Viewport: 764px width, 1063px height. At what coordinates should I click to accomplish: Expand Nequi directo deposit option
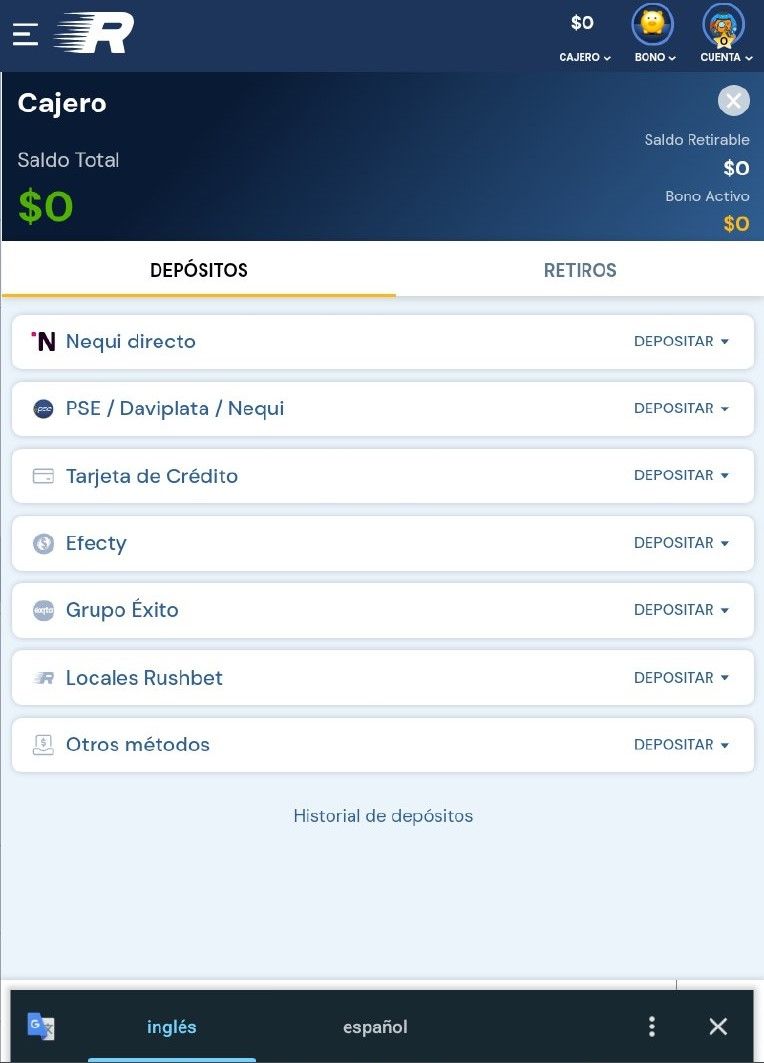pyautogui.click(x=681, y=341)
